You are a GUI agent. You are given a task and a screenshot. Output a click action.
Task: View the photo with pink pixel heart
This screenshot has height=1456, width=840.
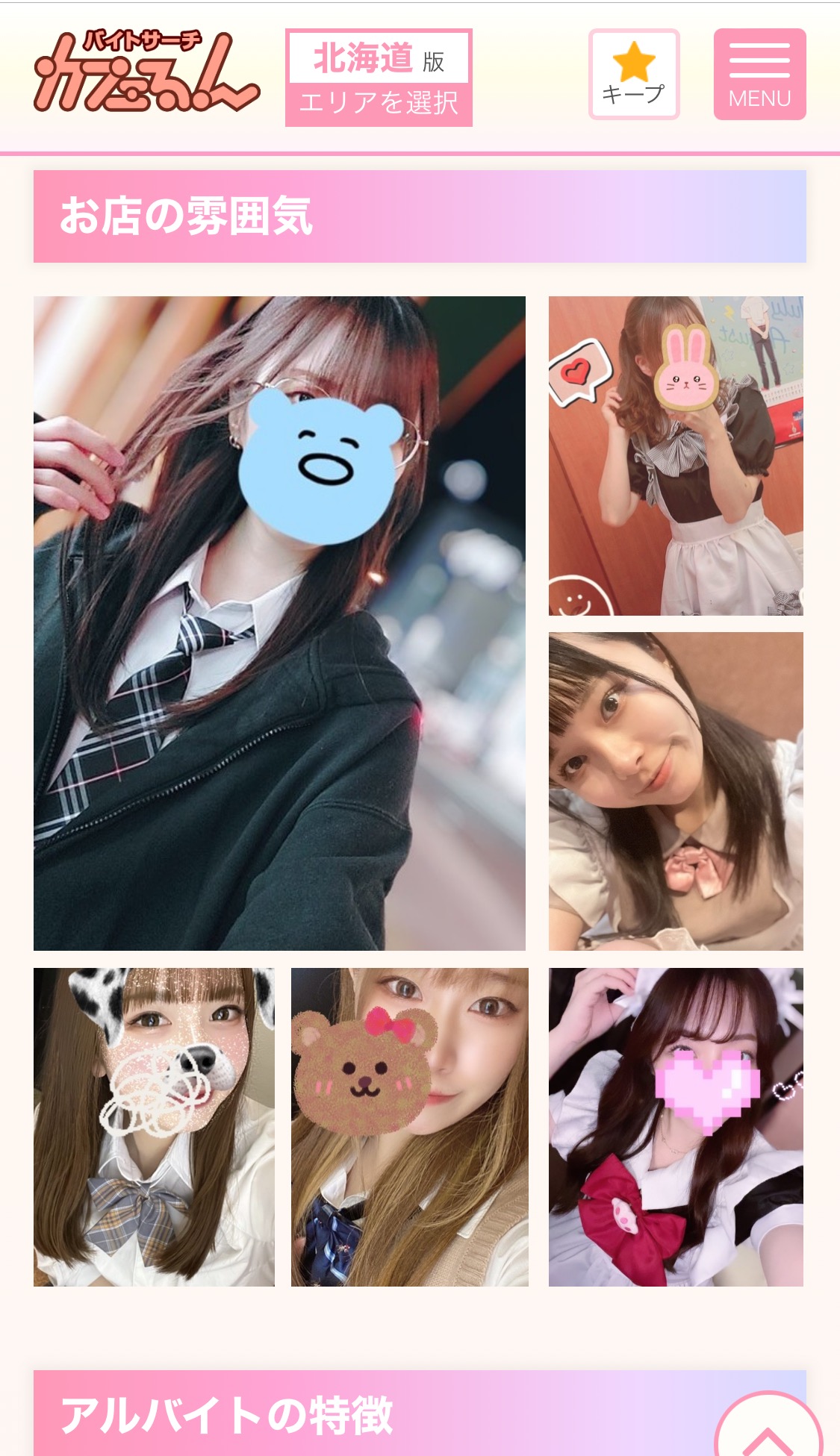(x=676, y=1127)
